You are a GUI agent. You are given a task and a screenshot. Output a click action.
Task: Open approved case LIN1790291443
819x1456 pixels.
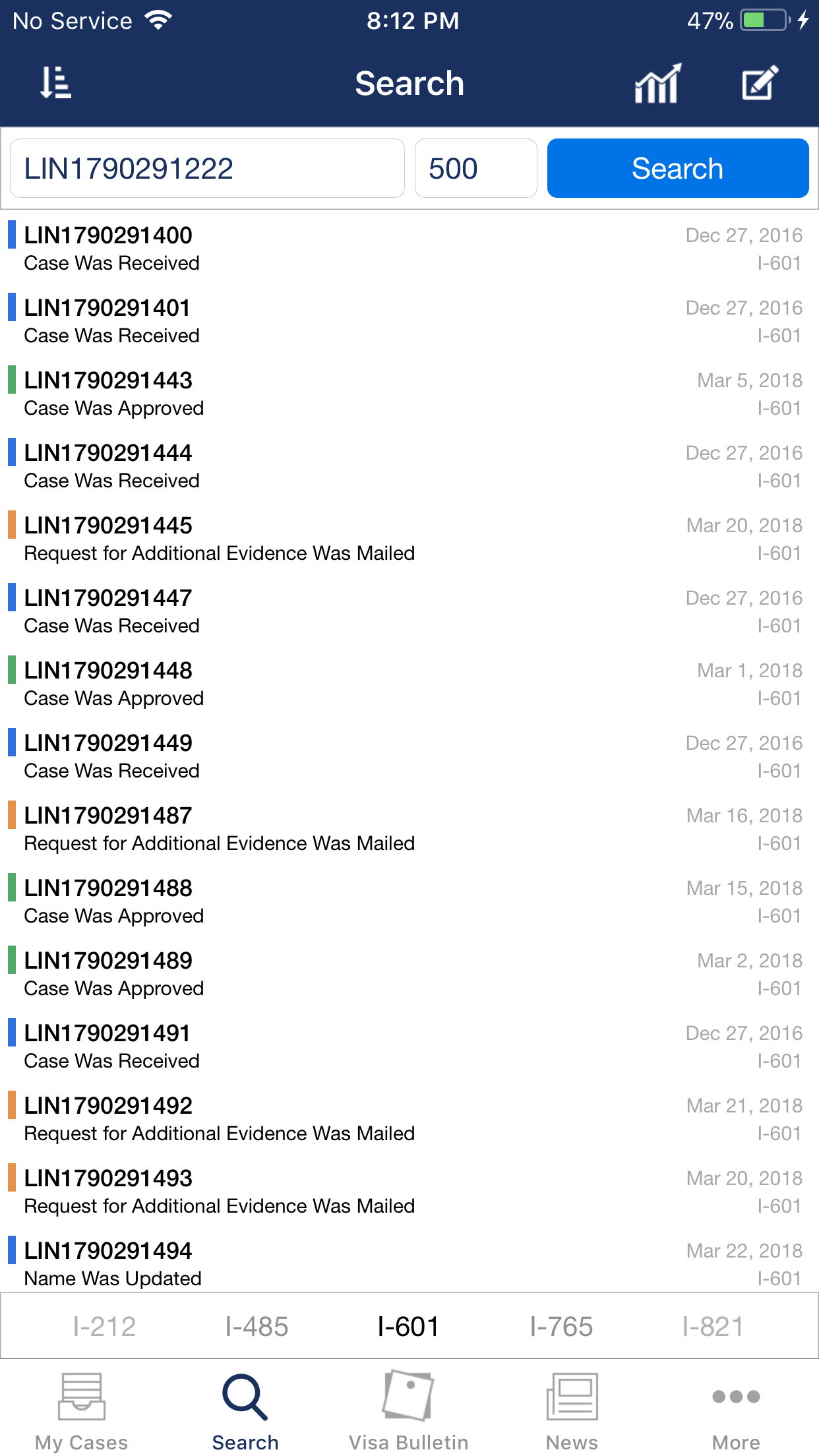pyautogui.click(x=409, y=393)
